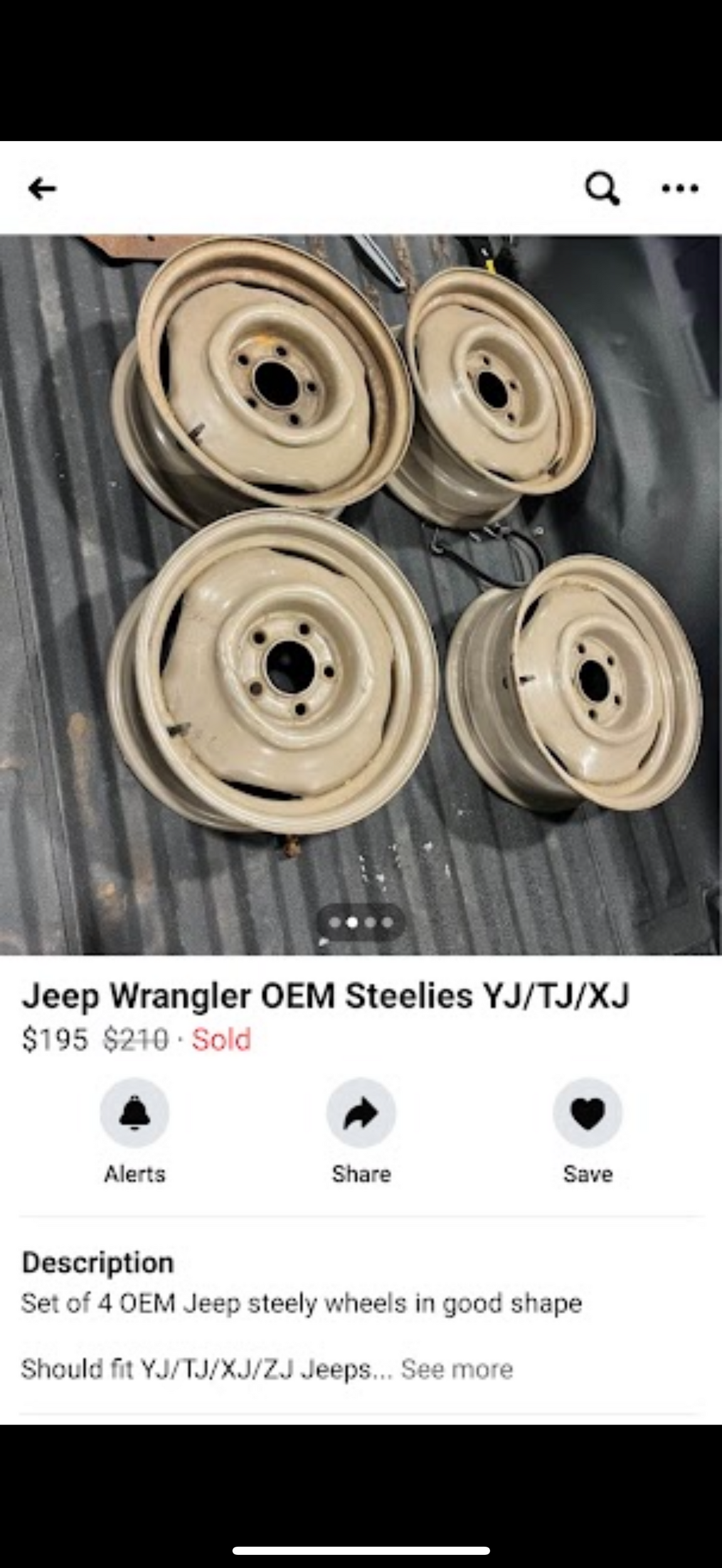The width and height of the screenshot is (722, 1568).
Task: Open the steel wheels listing photo
Action: click(361, 595)
